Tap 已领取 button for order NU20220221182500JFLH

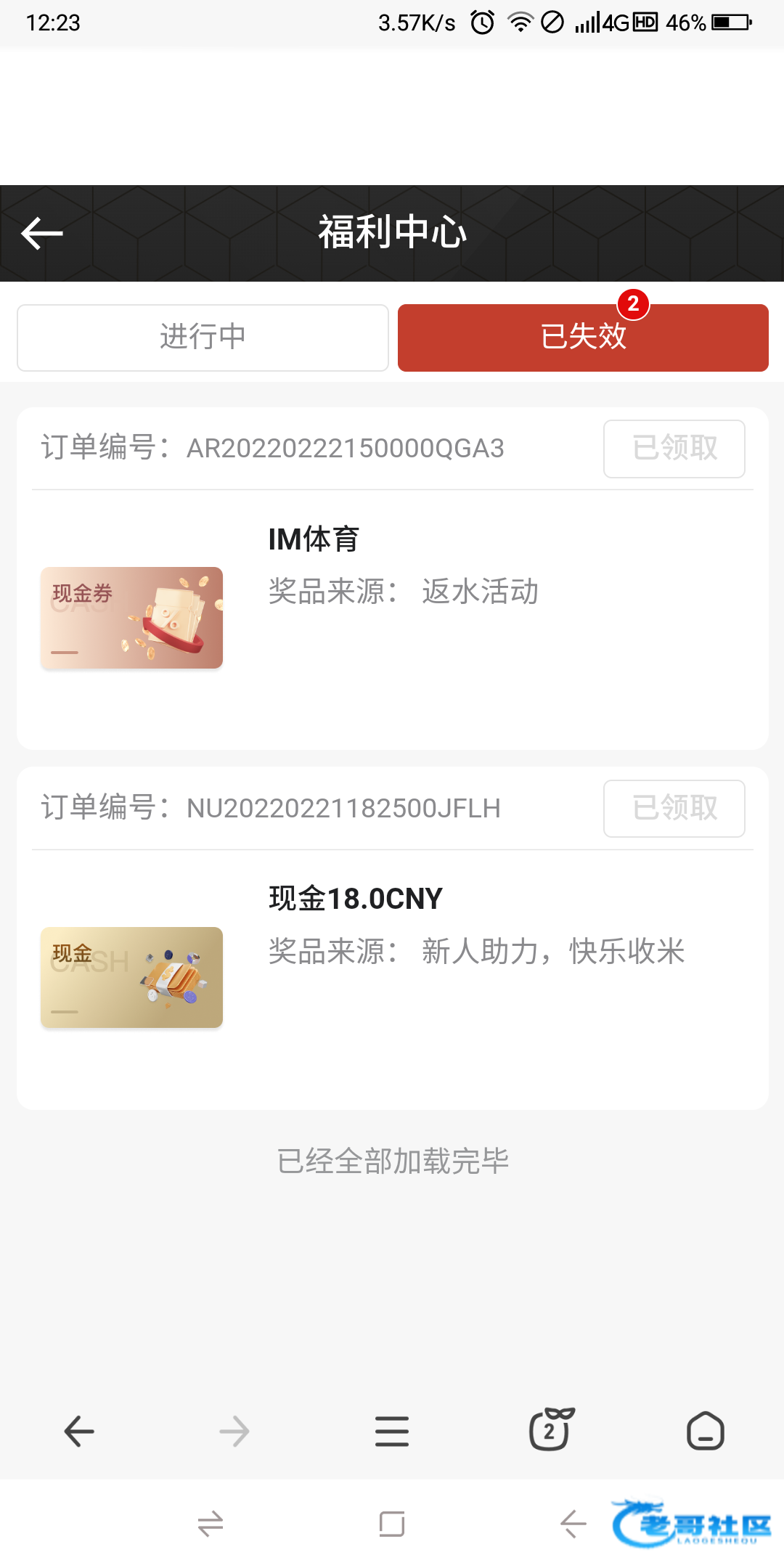tap(674, 809)
